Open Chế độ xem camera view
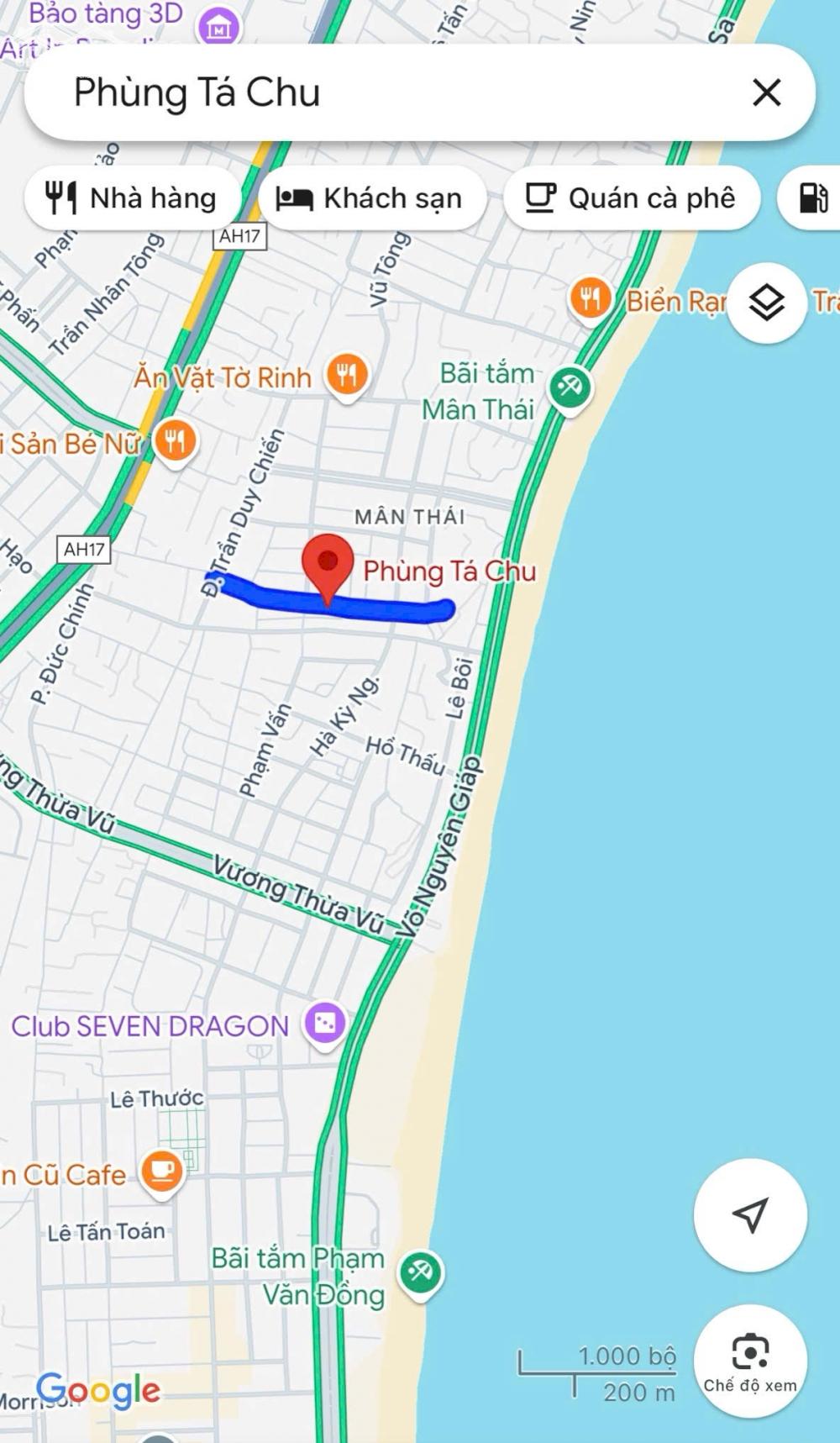The height and width of the screenshot is (1443, 840). coord(750,1361)
